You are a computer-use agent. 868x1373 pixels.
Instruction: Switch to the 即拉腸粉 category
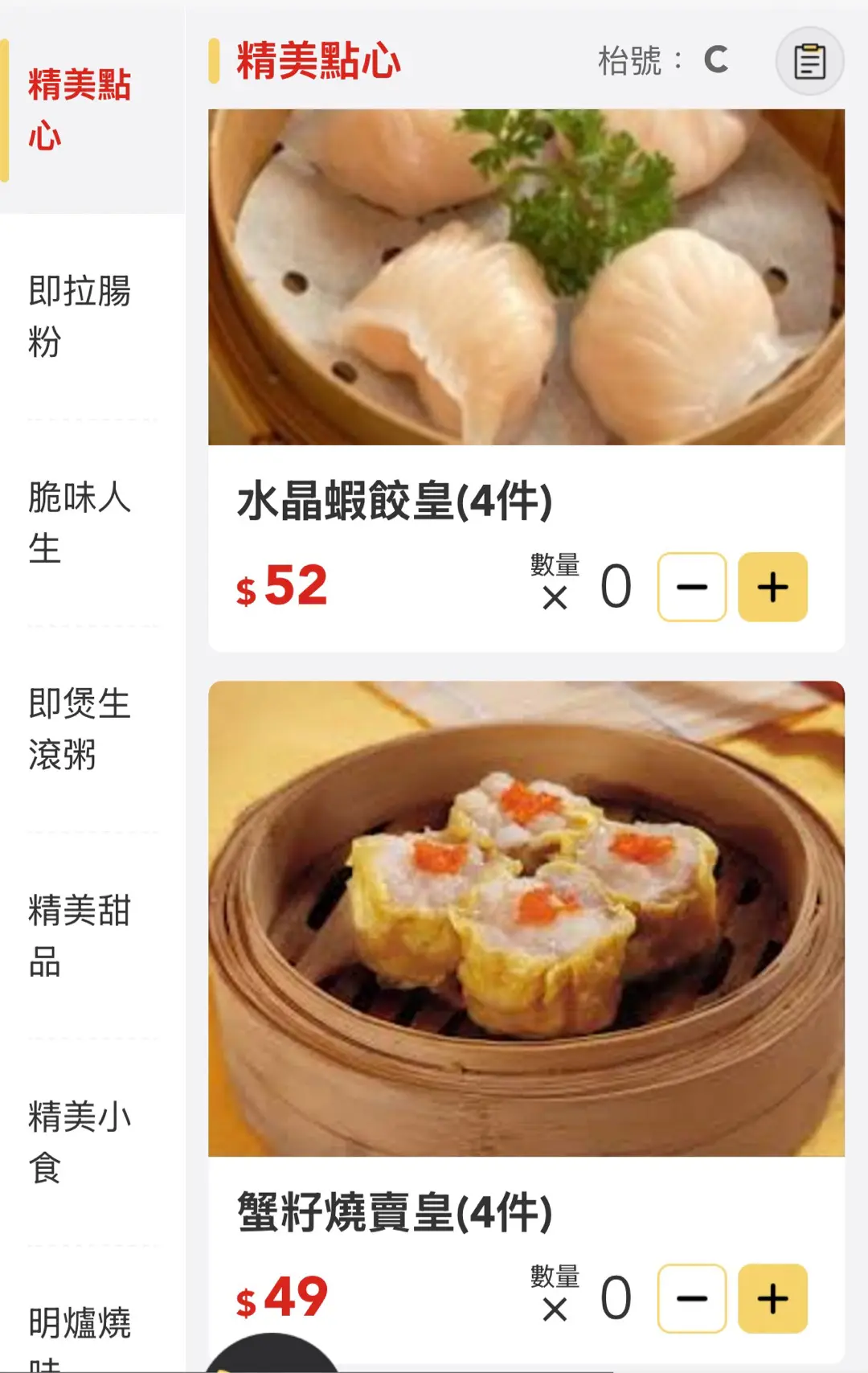tap(80, 316)
